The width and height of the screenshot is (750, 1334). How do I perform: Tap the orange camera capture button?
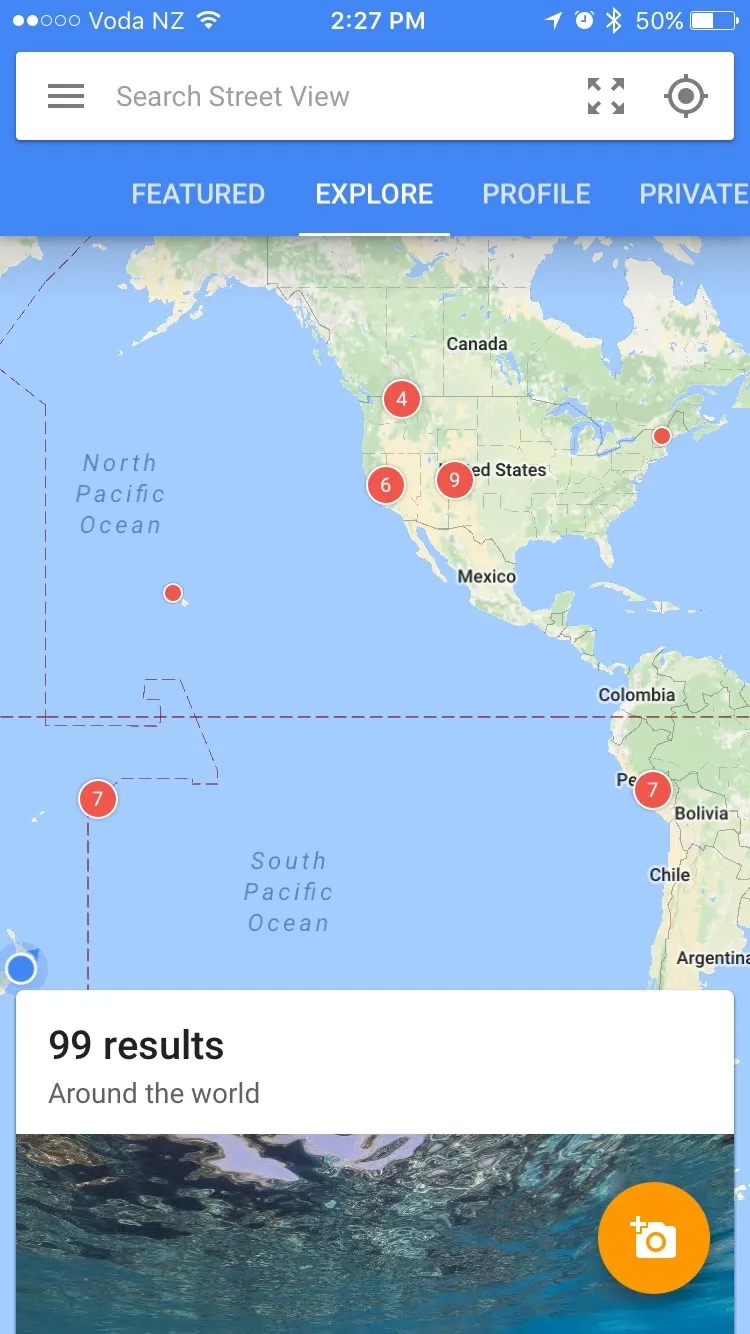point(654,1238)
